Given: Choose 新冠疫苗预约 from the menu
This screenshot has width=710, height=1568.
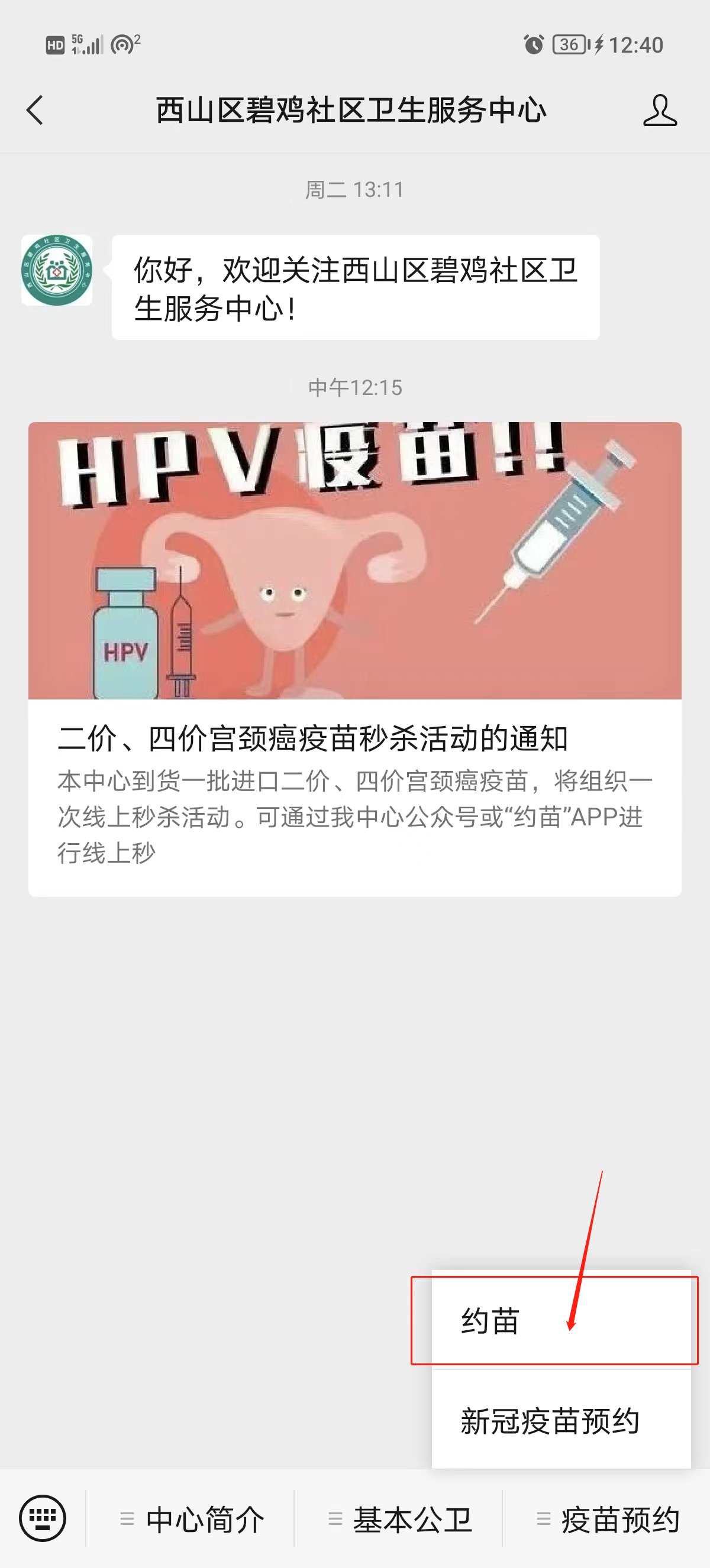Looking at the screenshot, I should [x=549, y=1421].
